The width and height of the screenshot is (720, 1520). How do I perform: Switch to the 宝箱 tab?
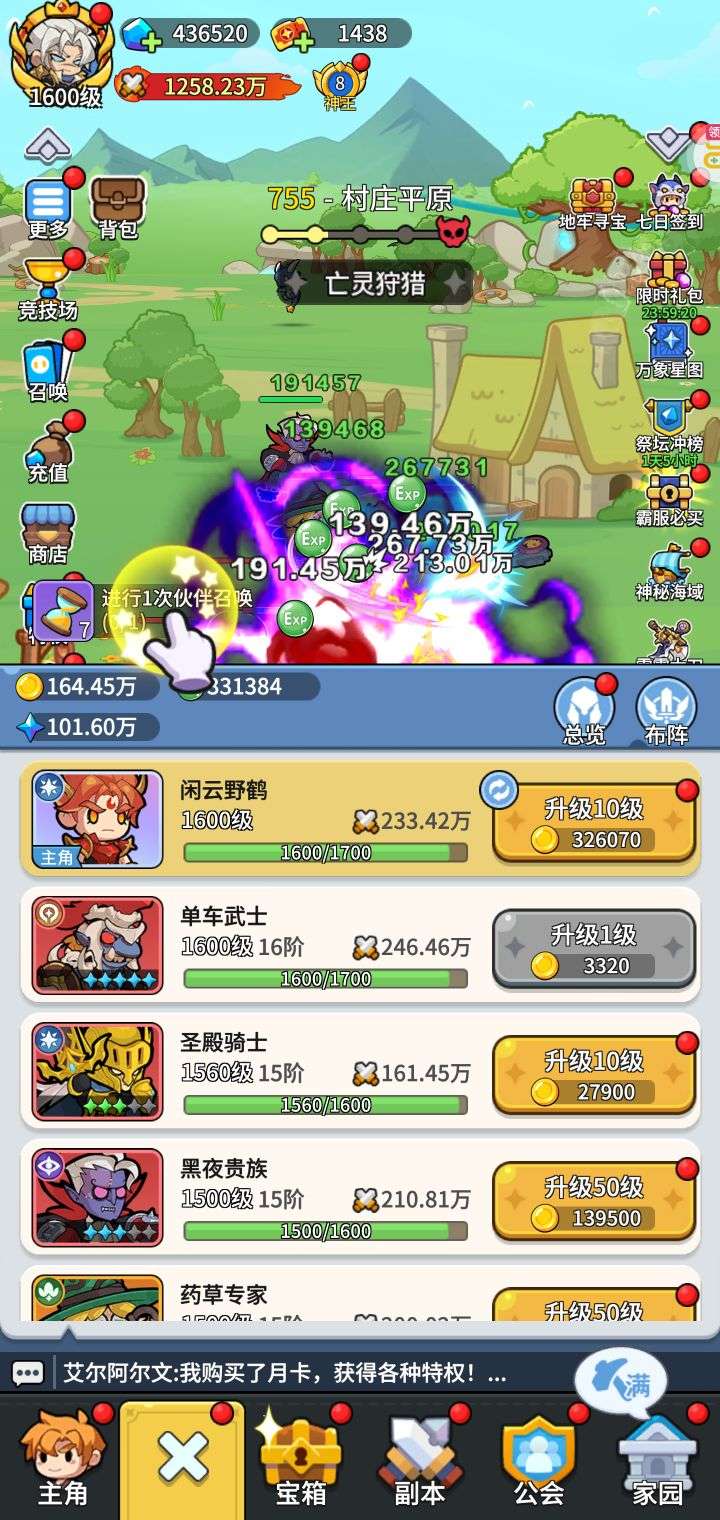(x=300, y=1462)
